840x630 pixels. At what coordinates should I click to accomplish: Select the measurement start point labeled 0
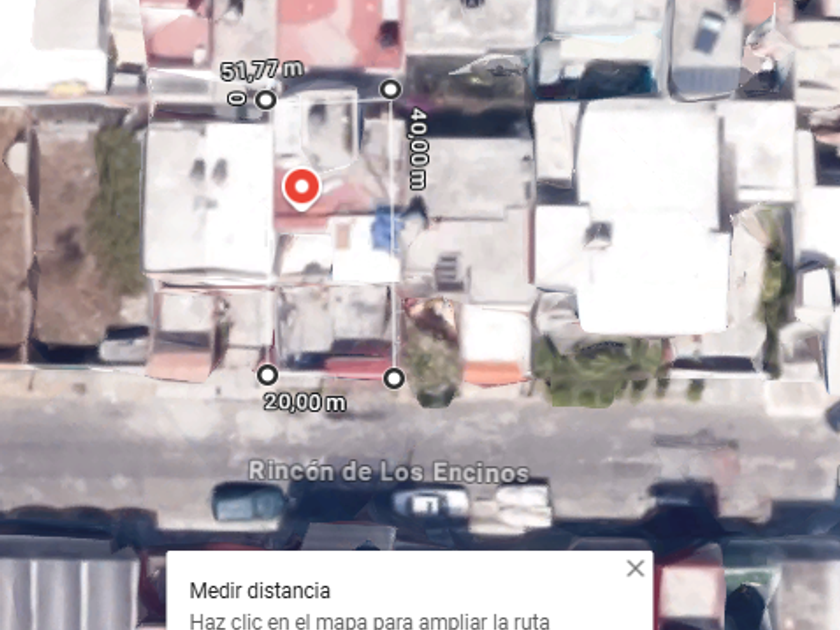pyautogui.click(x=266, y=99)
